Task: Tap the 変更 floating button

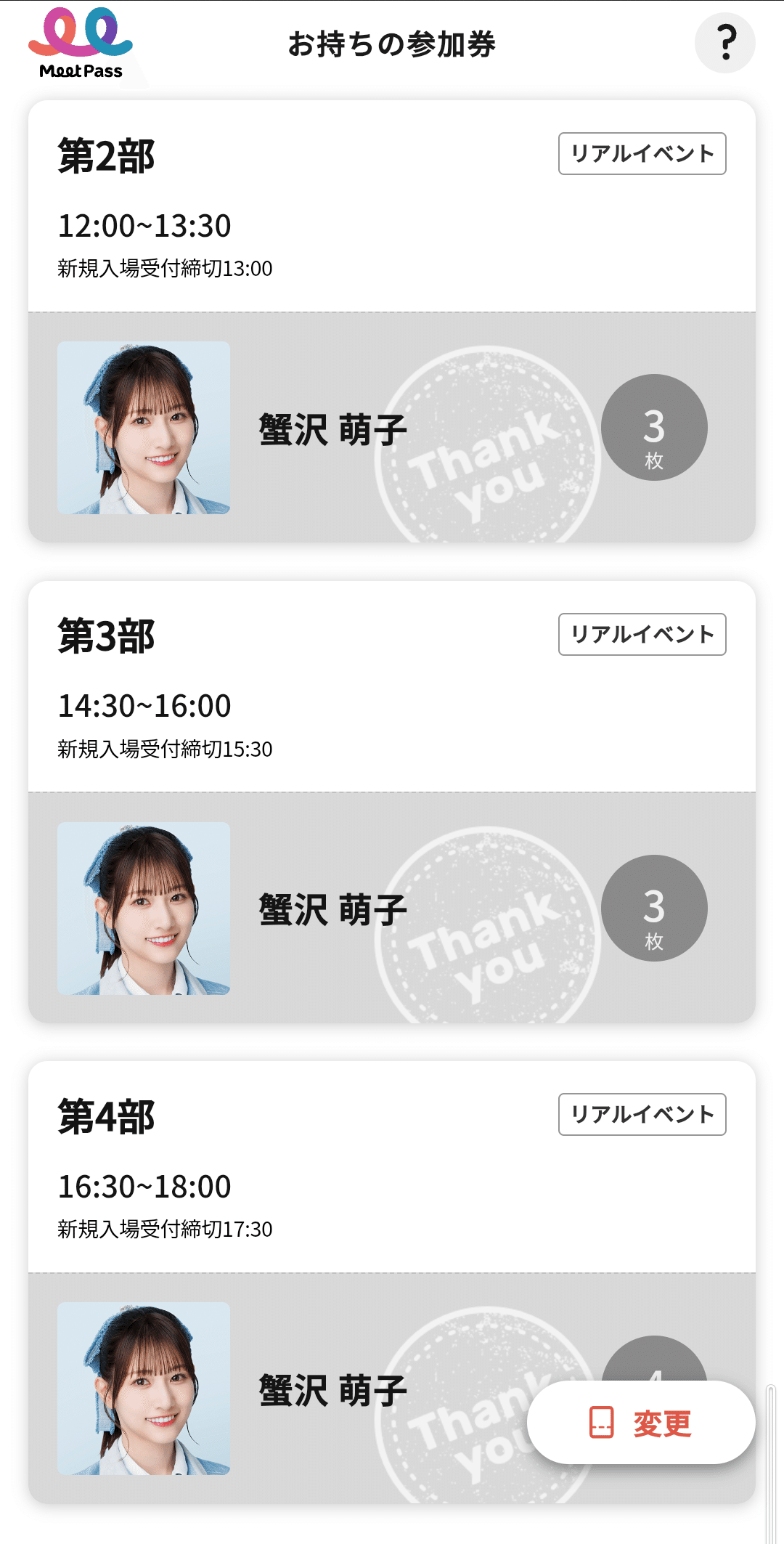Action: coord(641,1422)
